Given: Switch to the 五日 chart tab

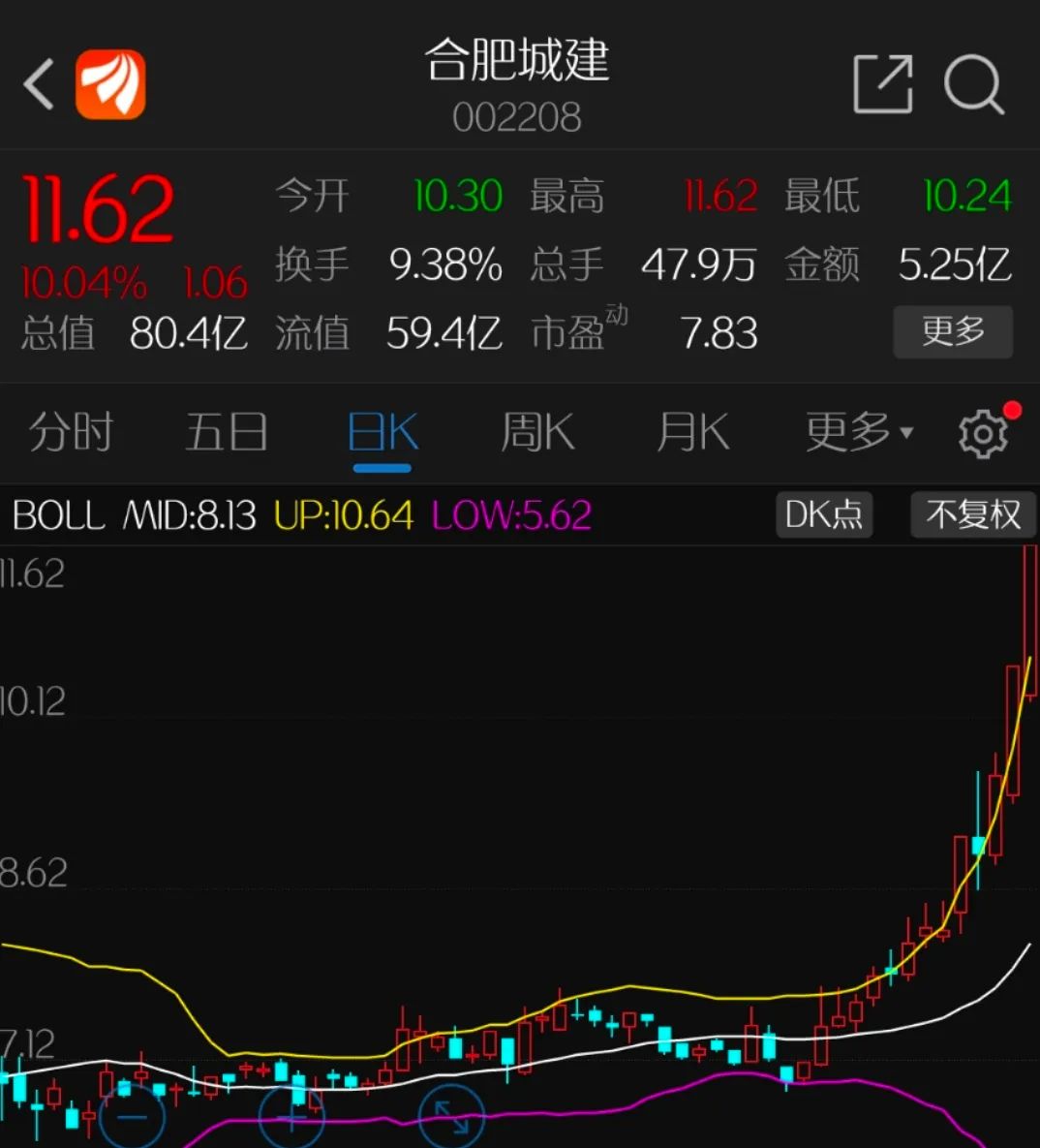Looking at the screenshot, I should (x=227, y=432).
